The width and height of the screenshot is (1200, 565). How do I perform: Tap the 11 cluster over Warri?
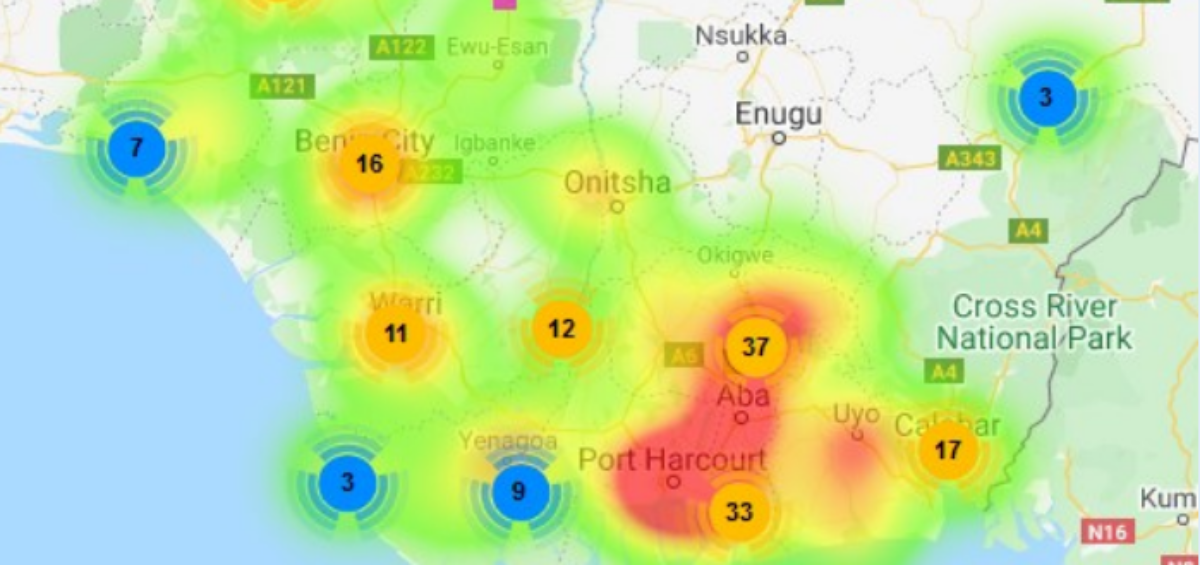coord(396,334)
